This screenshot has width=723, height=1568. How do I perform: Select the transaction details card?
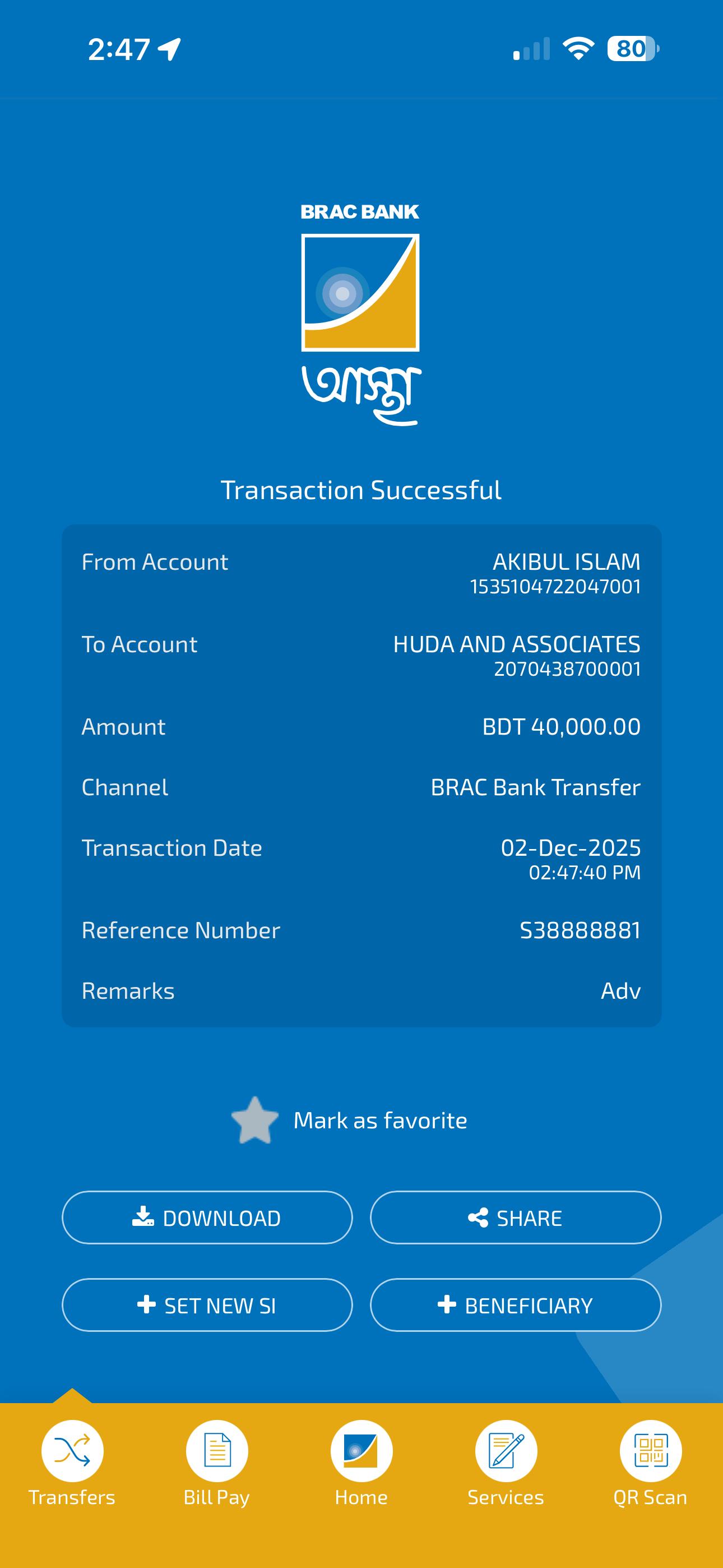(361, 776)
